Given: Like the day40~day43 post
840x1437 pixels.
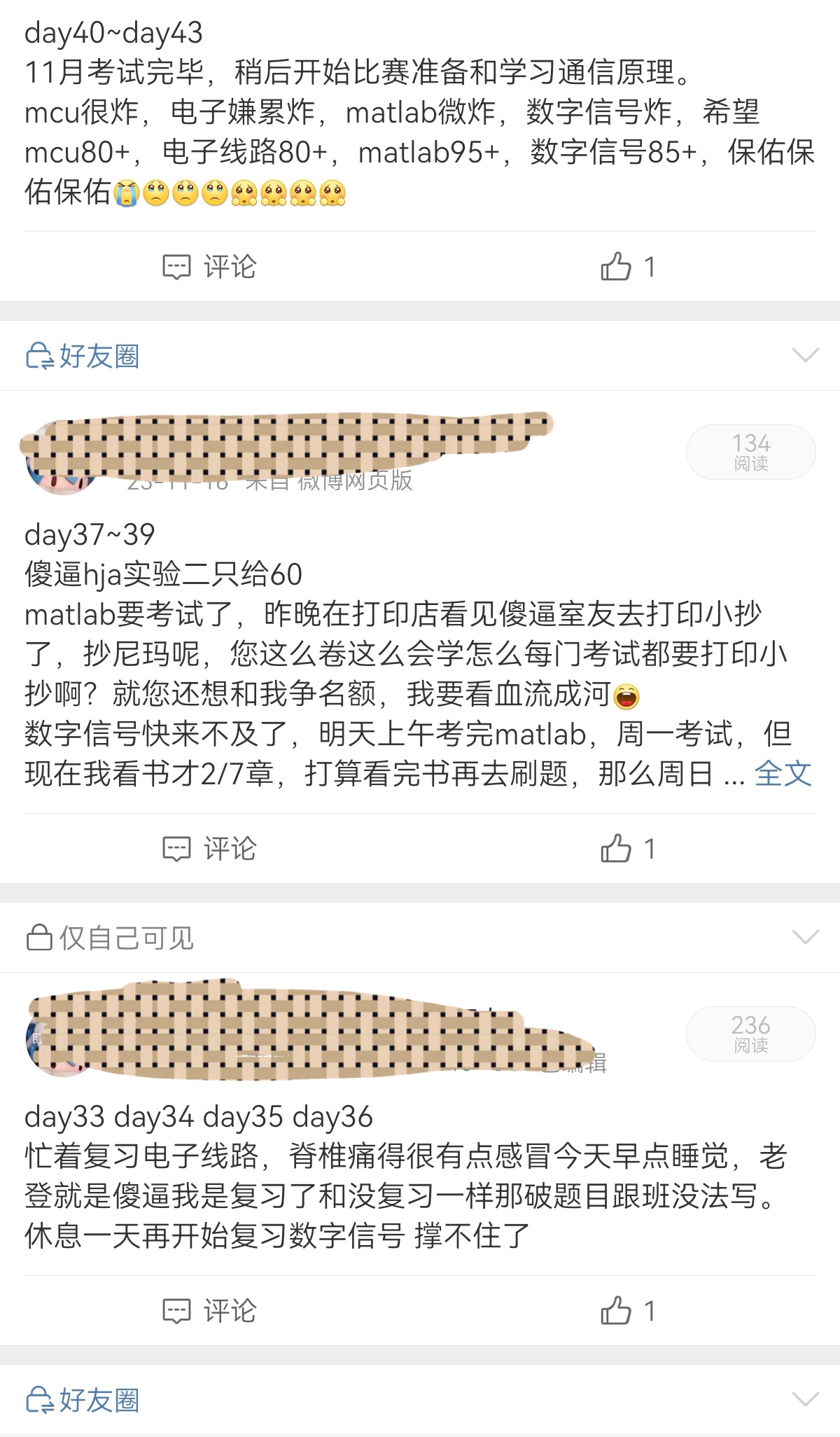Looking at the screenshot, I should pos(627,267).
